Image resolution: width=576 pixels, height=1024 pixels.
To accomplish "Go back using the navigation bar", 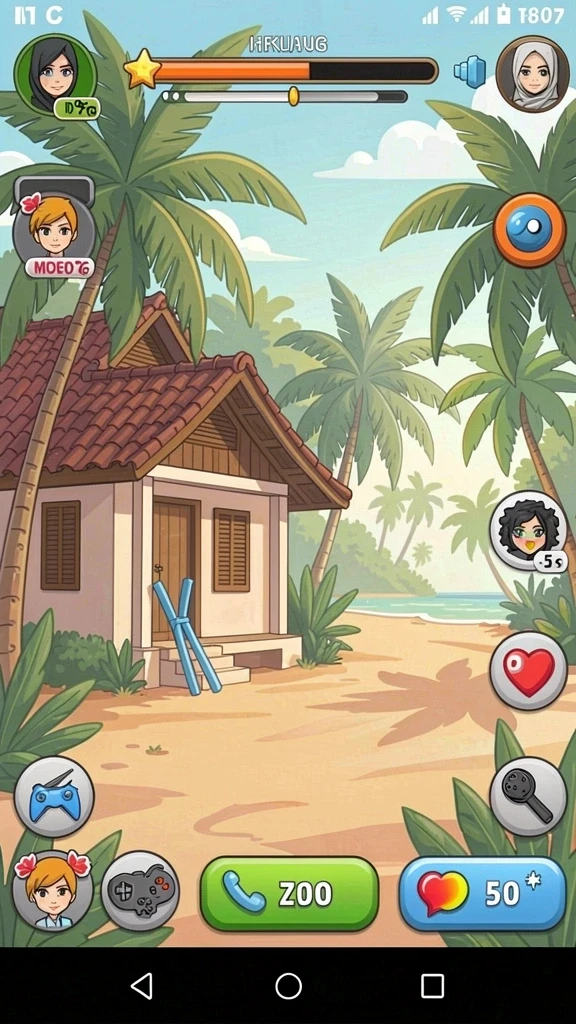I will pyautogui.click(x=142, y=986).
